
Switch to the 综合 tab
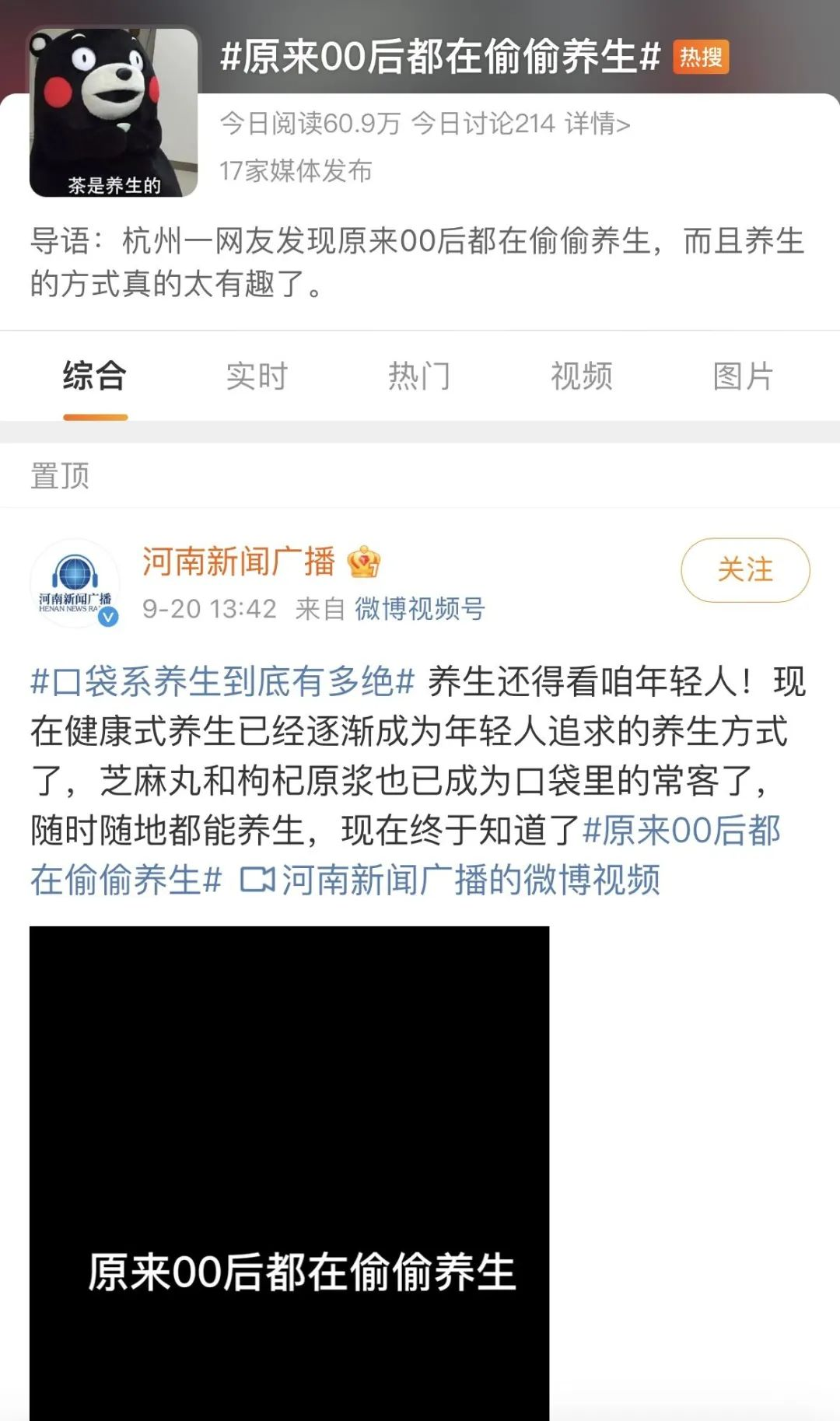94,376
